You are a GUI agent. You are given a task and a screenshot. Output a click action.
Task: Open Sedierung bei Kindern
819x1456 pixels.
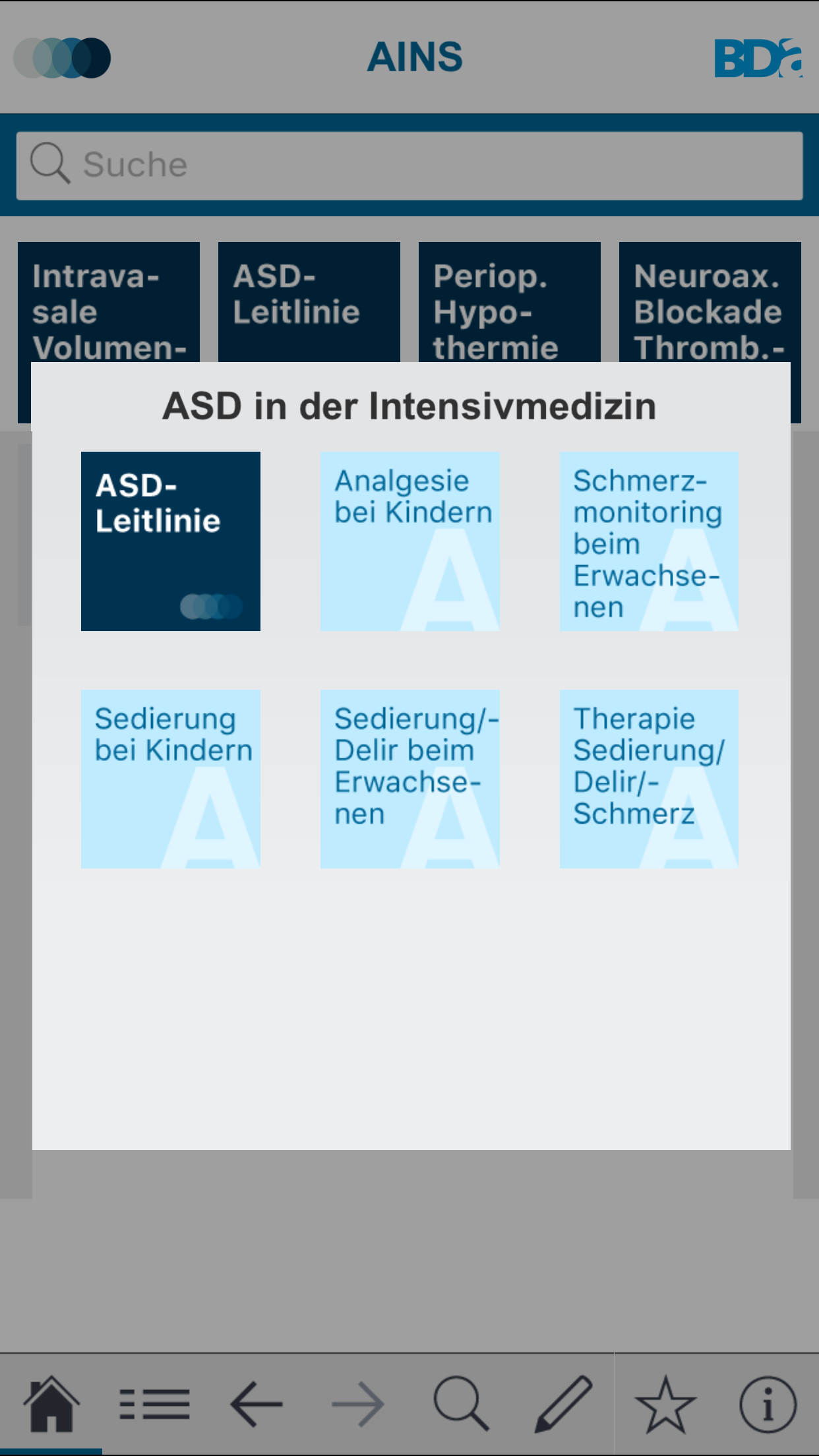tap(171, 779)
